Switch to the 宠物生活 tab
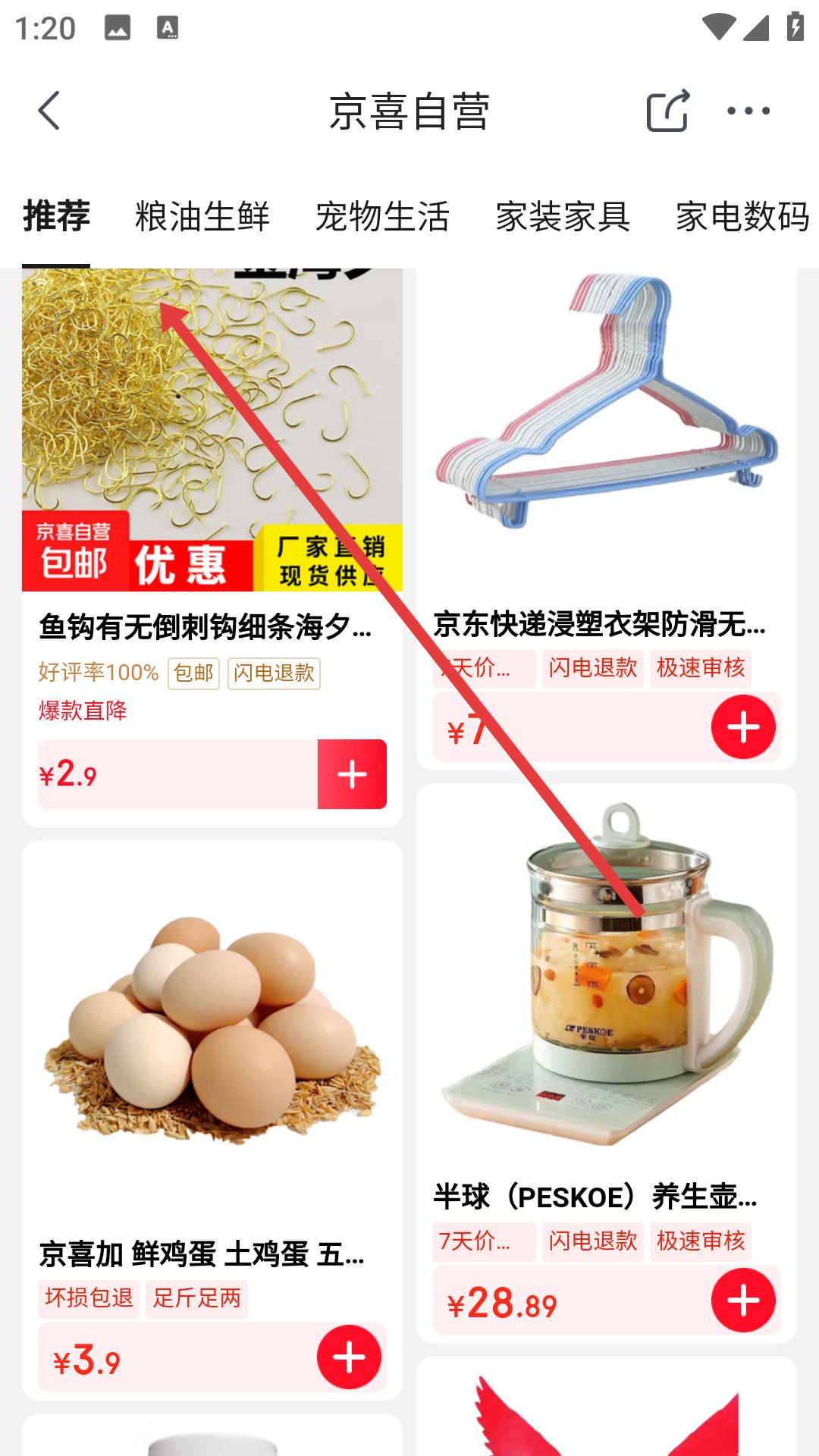Image resolution: width=819 pixels, height=1456 pixels. coord(382,217)
